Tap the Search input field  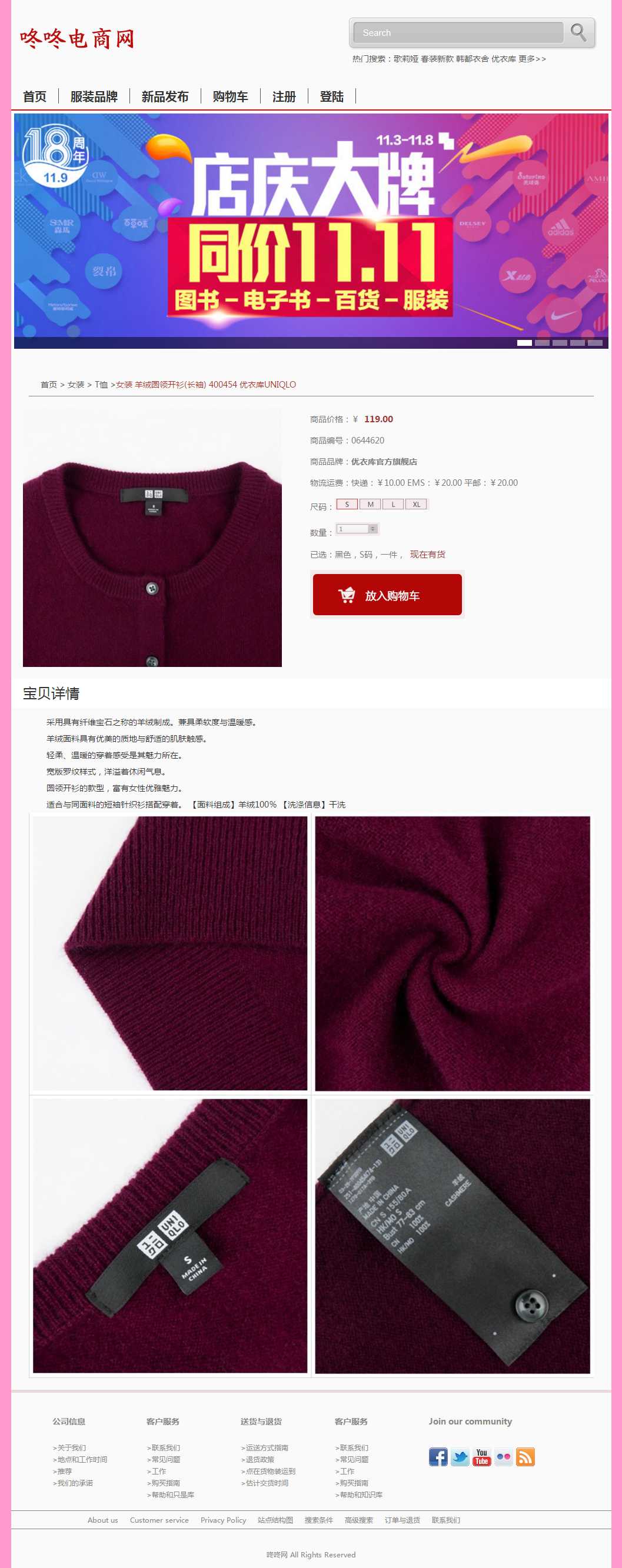(x=457, y=33)
